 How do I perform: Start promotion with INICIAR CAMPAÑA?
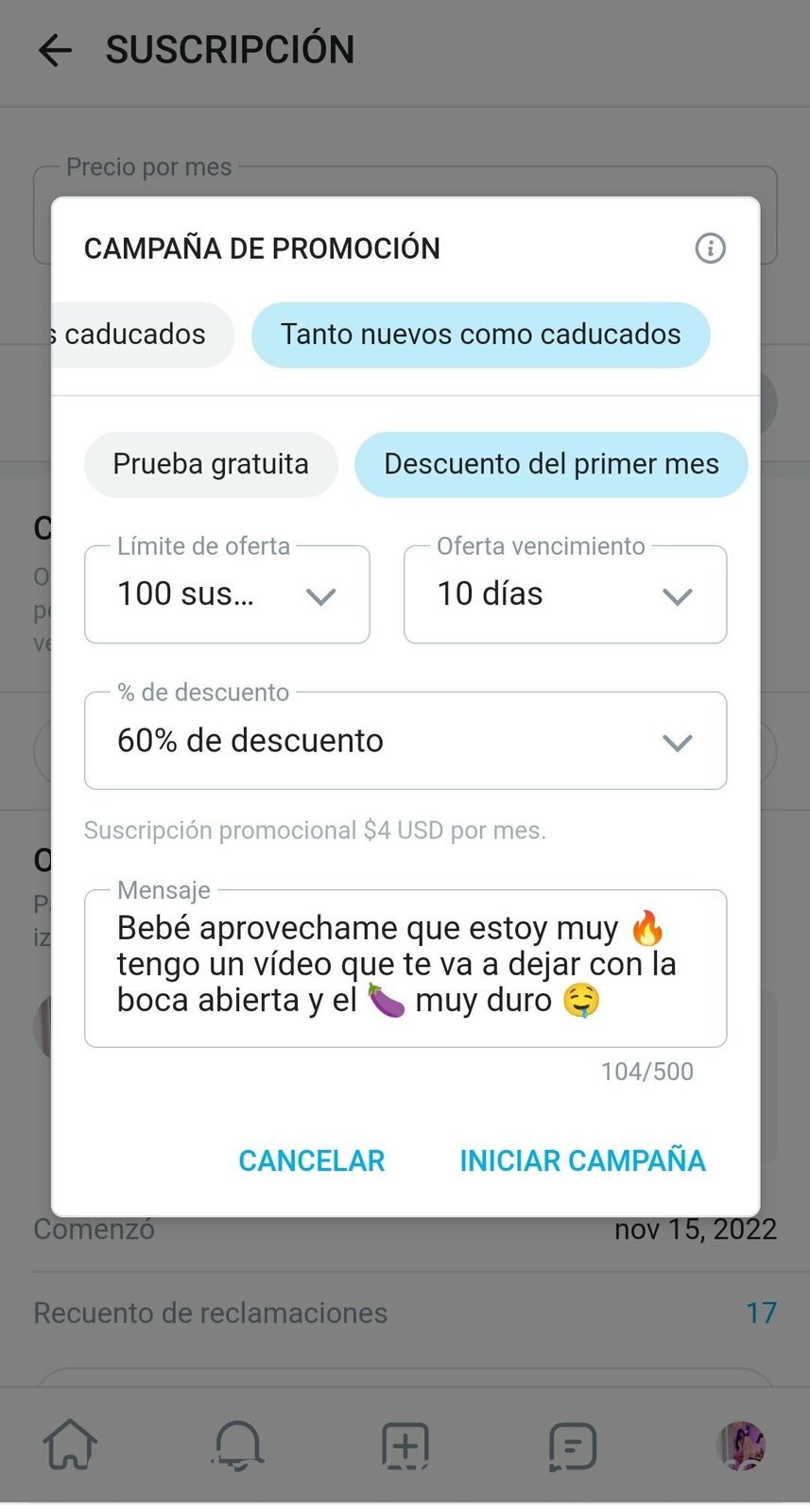pos(582,1160)
